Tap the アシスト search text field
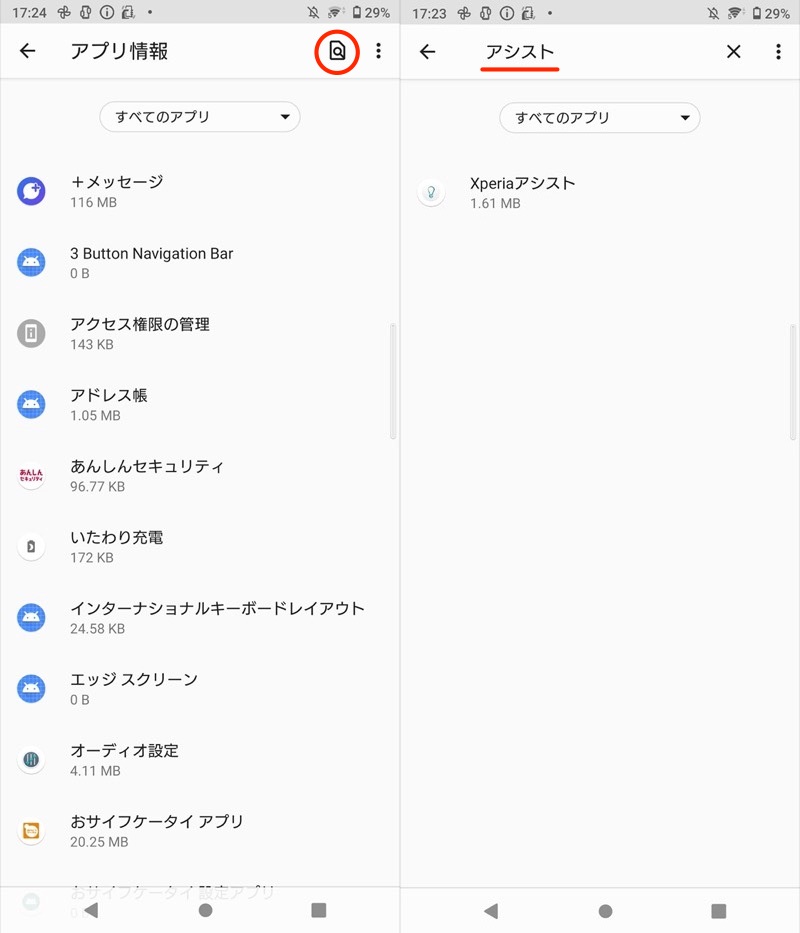The height and width of the screenshot is (933, 800). [600, 52]
